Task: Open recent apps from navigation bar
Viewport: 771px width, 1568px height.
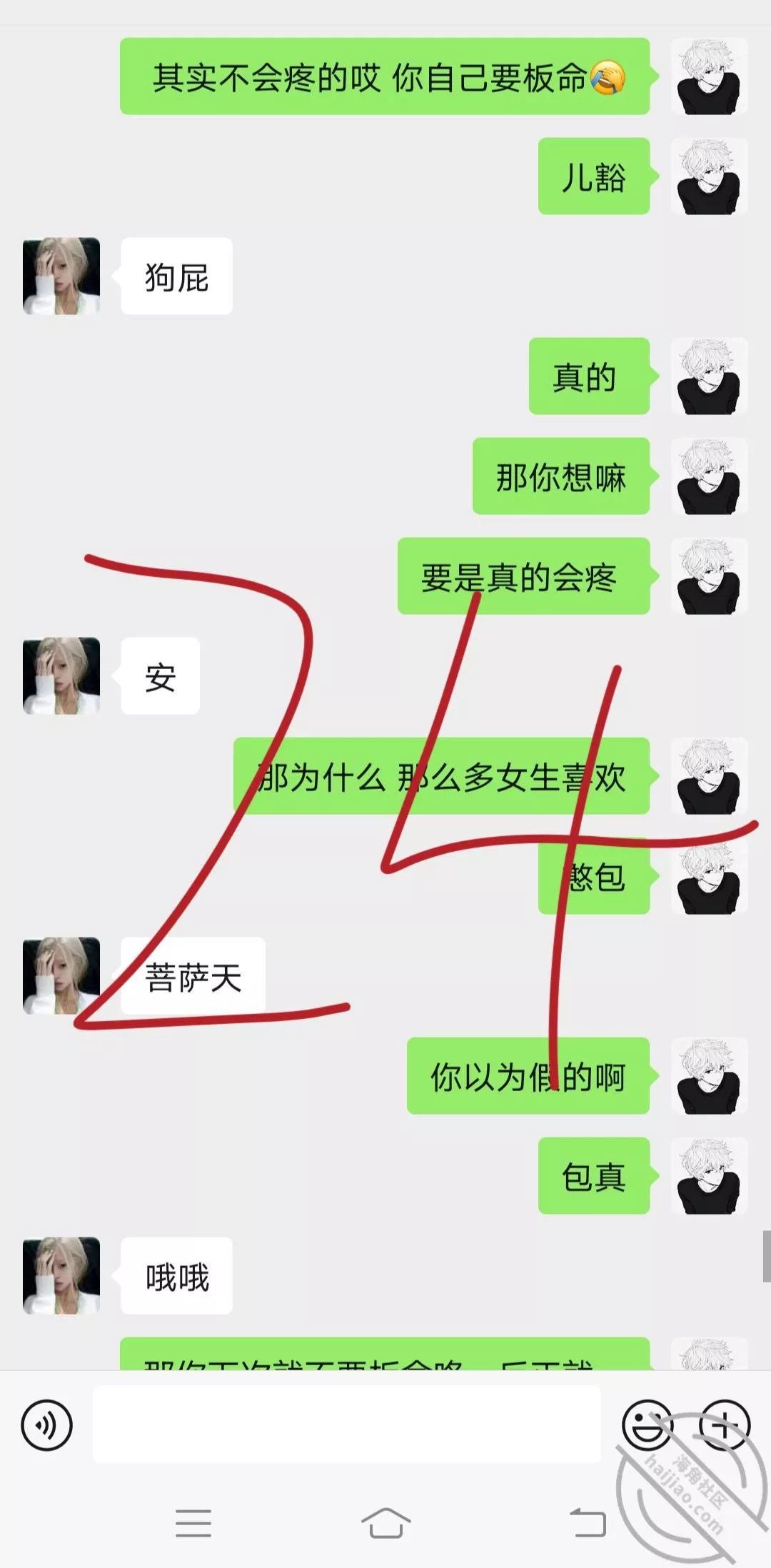Action: (193, 1523)
